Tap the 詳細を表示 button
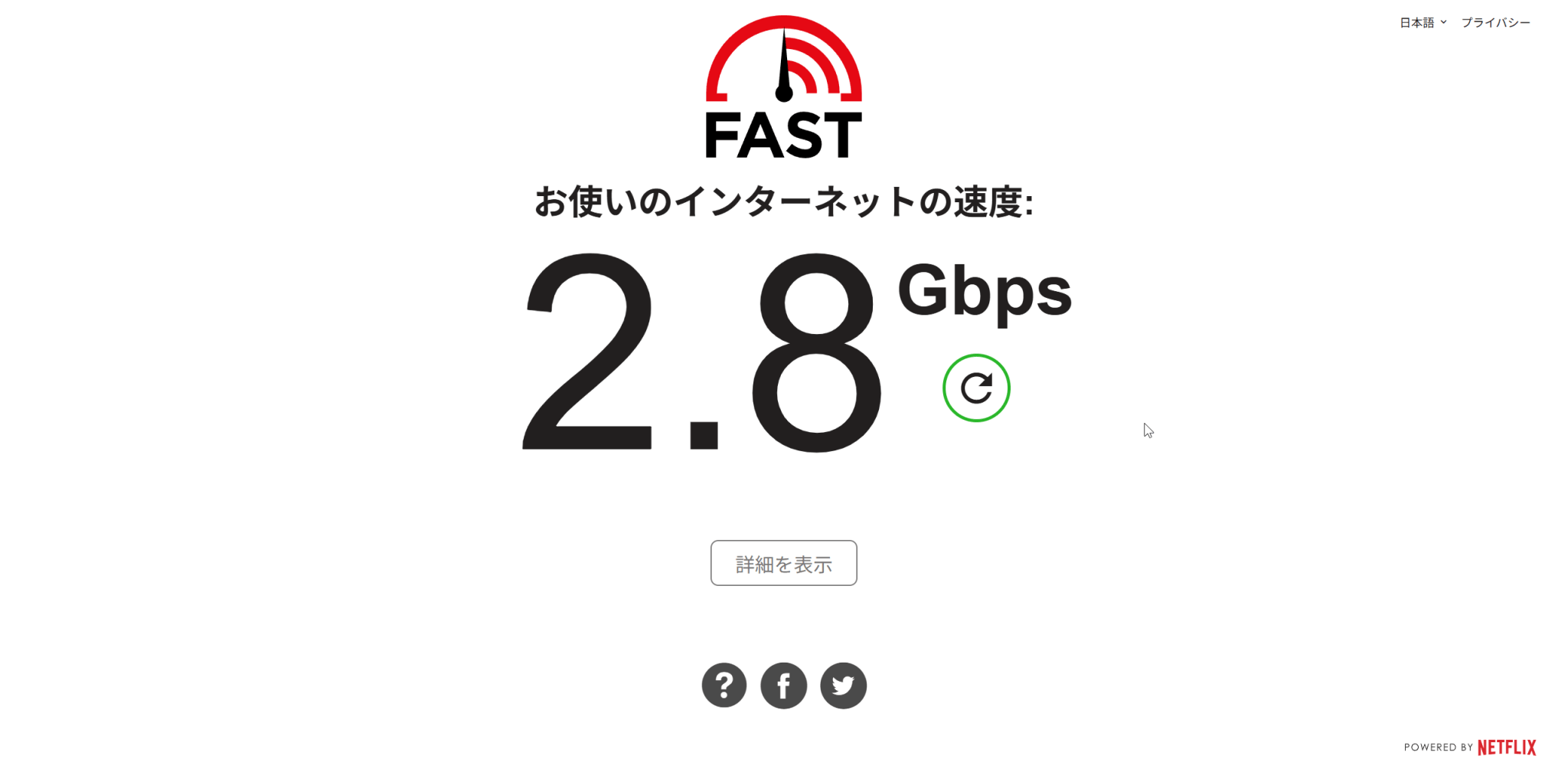This screenshot has width=1568, height=779. tap(783, 563)
